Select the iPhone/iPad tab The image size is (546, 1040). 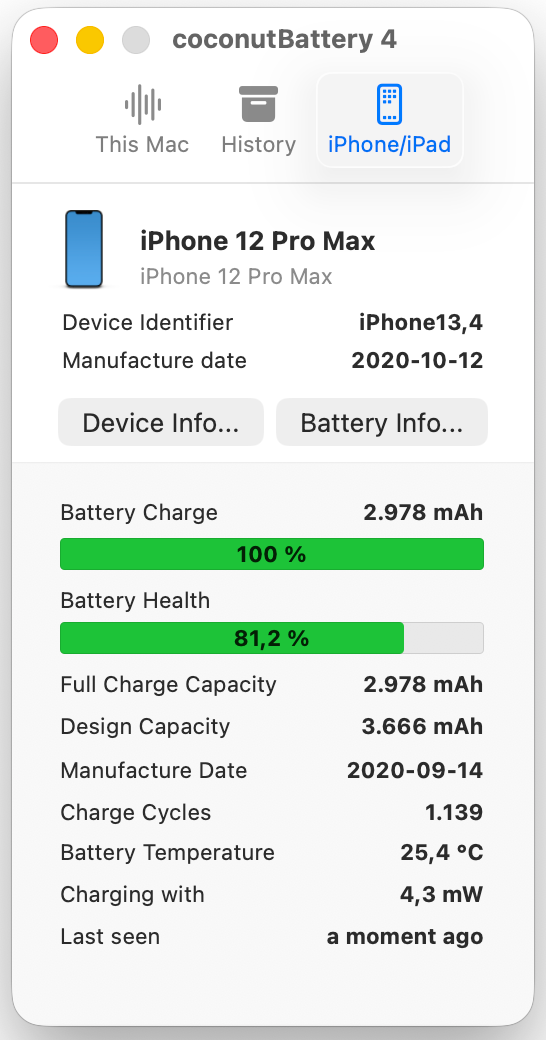[x=389, y=120]
